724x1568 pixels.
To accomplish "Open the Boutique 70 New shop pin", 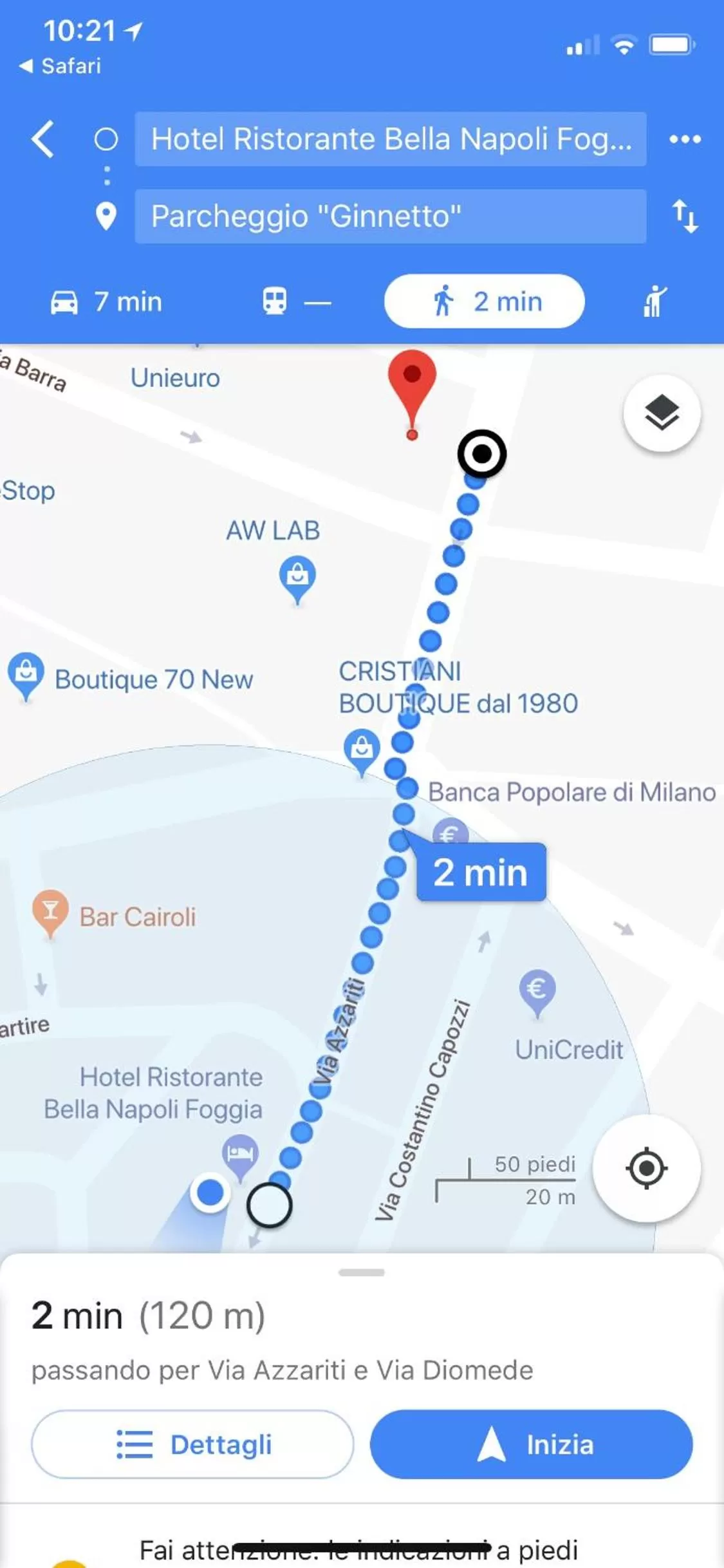I will [26, 674].
